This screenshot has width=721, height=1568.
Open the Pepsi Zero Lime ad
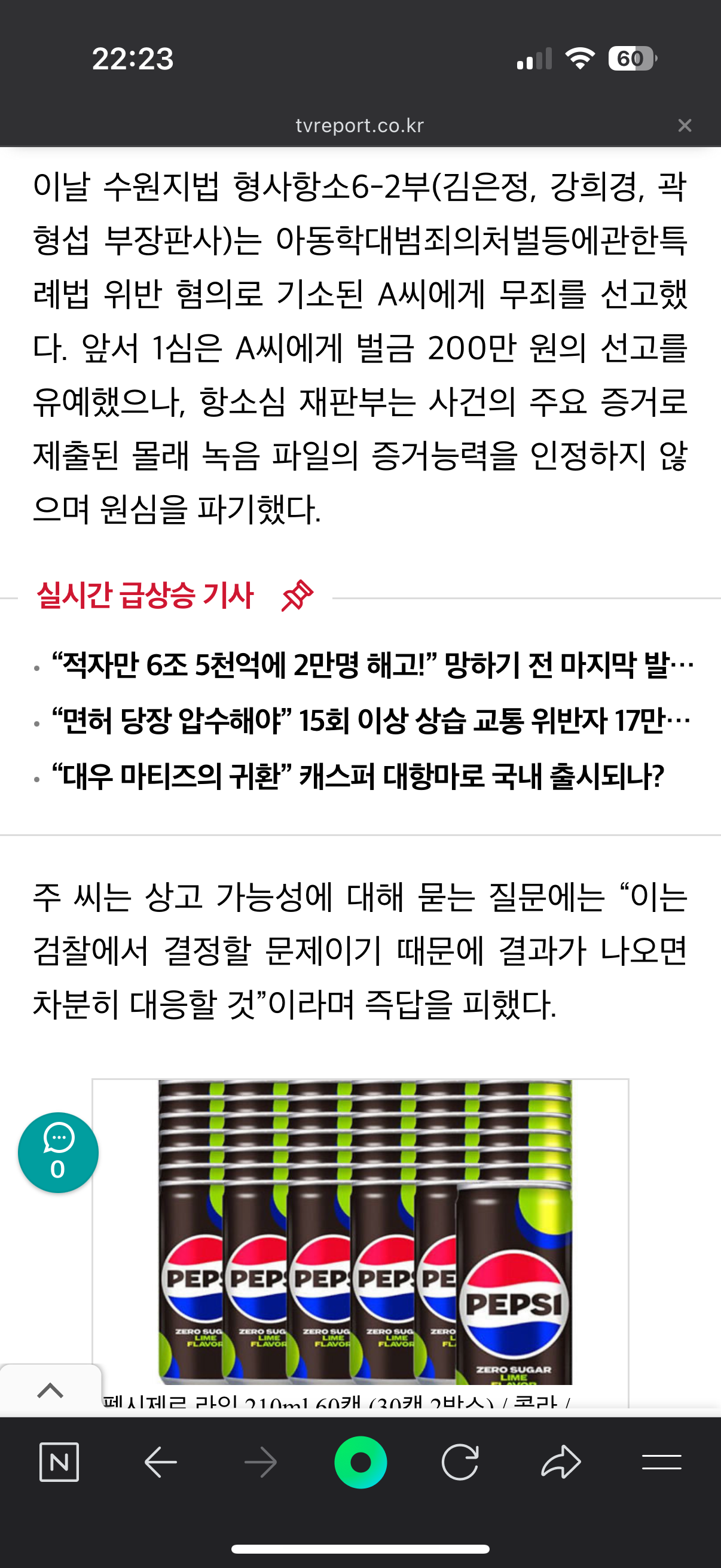(365, 1236)
